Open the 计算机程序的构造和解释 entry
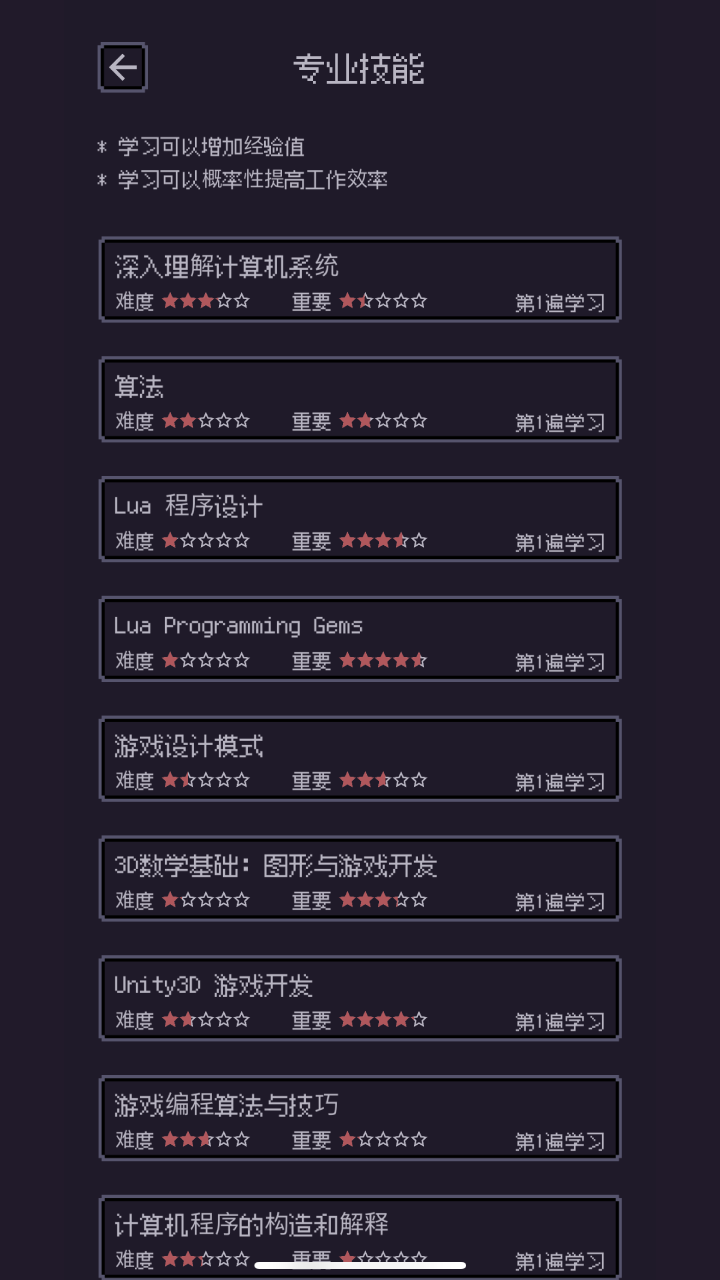The height and width of the screenshot is (1280, 720). pyautogui.click(x=360, y=1230)
